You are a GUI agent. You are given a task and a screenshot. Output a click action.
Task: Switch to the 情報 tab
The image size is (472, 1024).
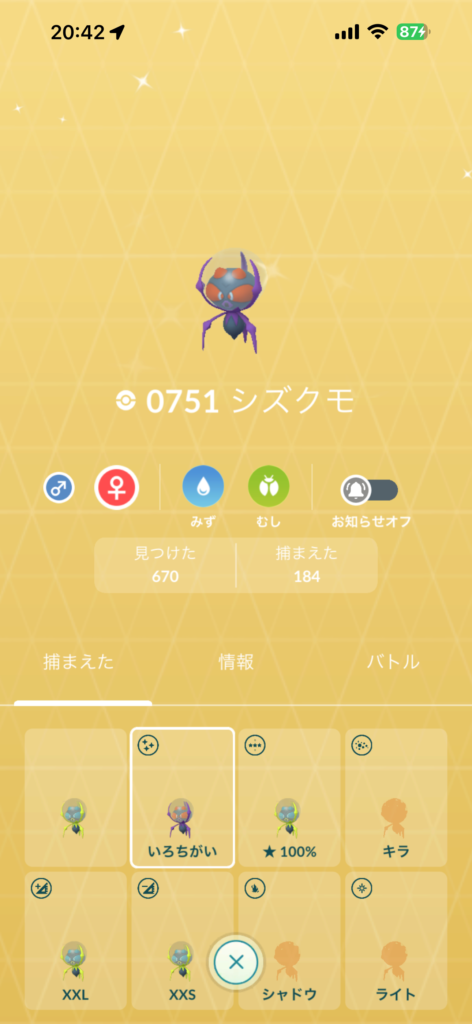click(x=236, y=662)
